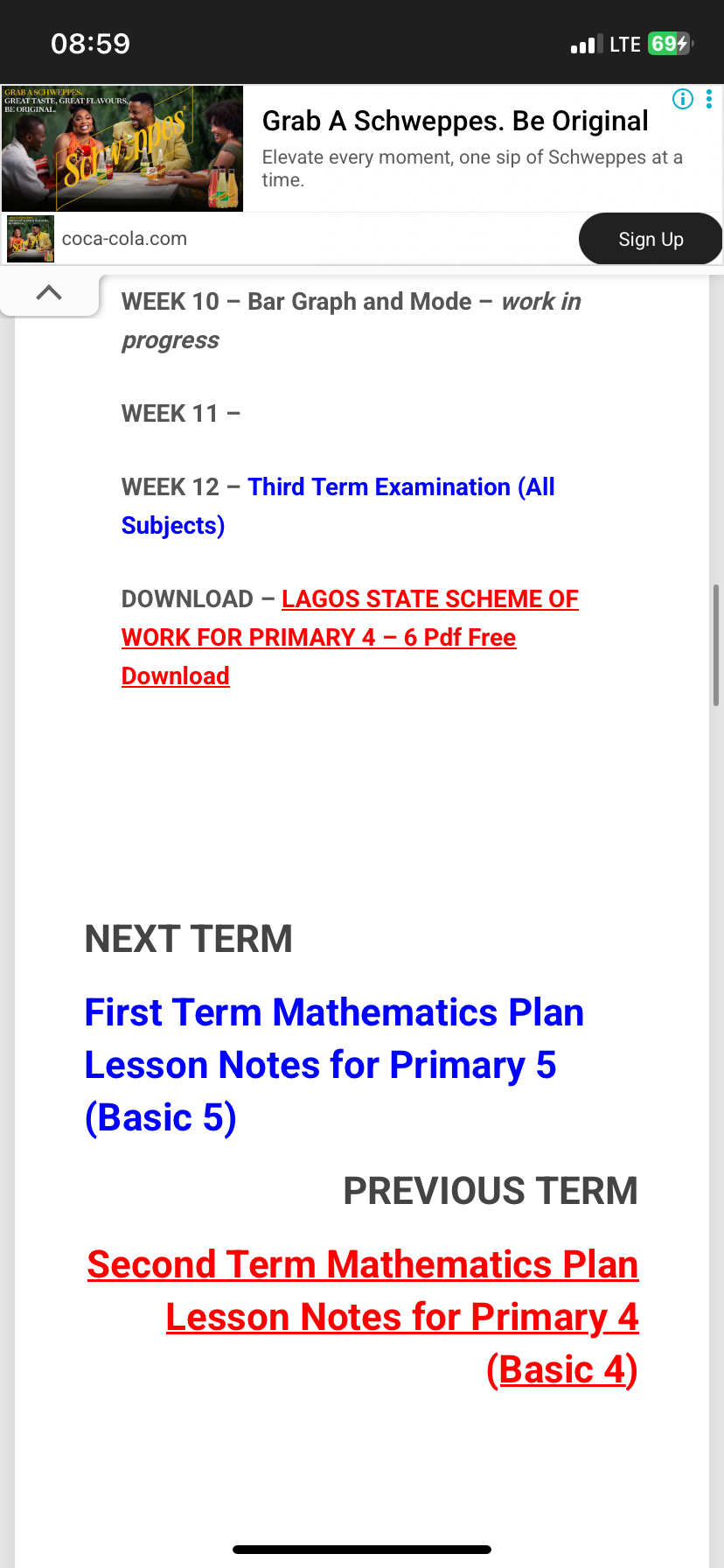Open the ad options three-dot menu
The image size is (724, 1568).
tap(709, 98)
